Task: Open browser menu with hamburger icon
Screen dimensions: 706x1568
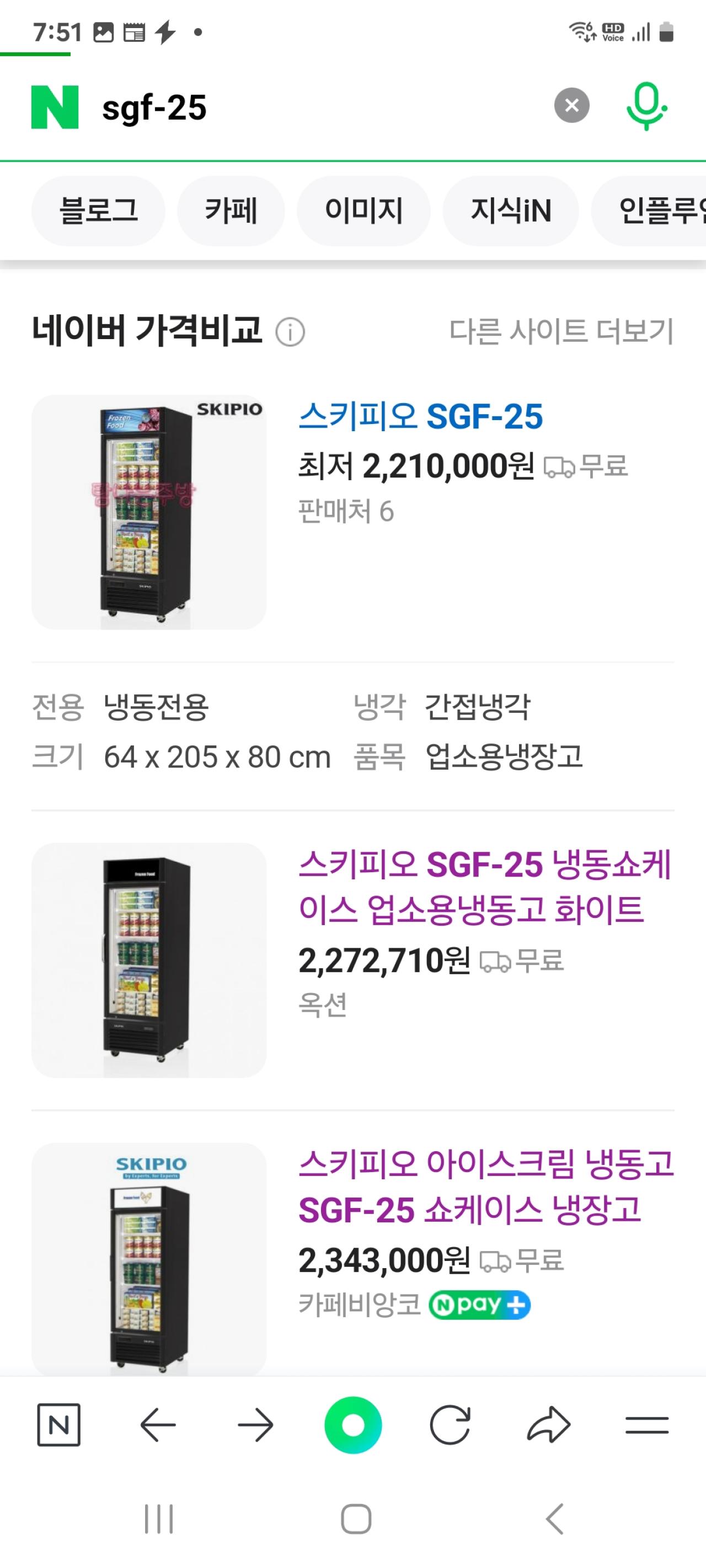Action: [646, 1424]
